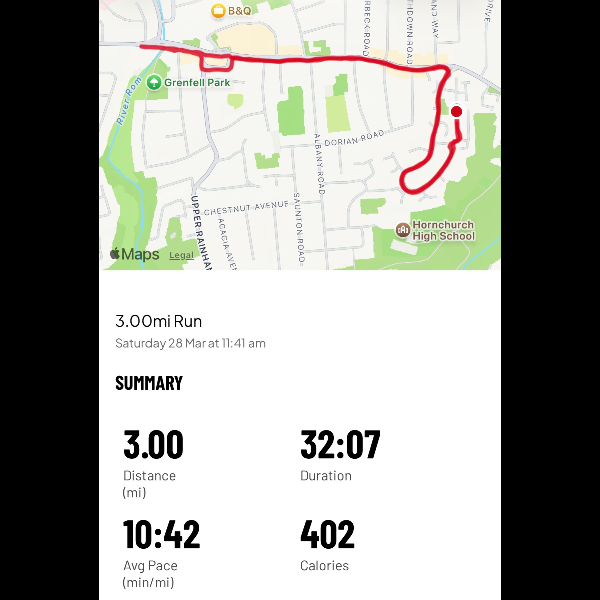Open the Legal link on the map
The height and width of the screenshot is (600, 600).
pos(181,255)
